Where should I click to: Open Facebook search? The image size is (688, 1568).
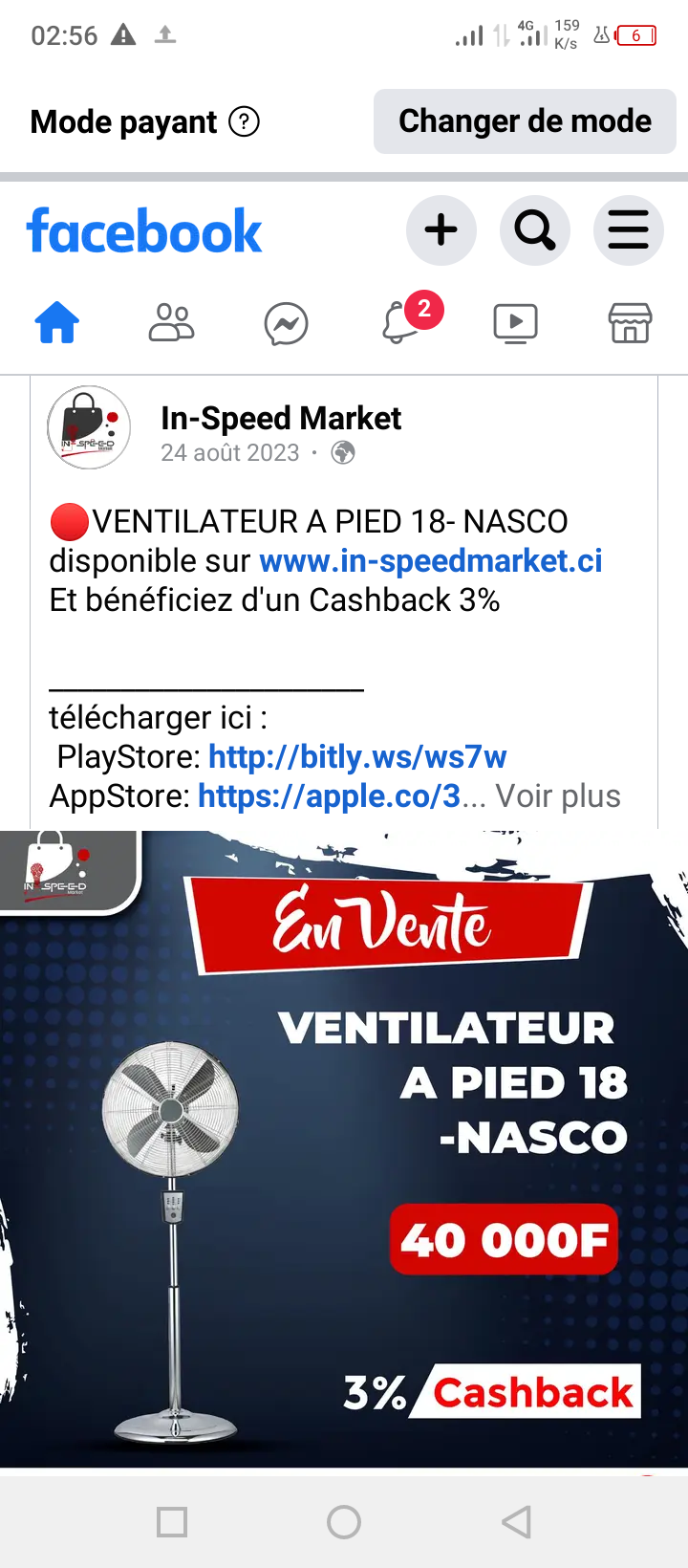coord(534,230)
